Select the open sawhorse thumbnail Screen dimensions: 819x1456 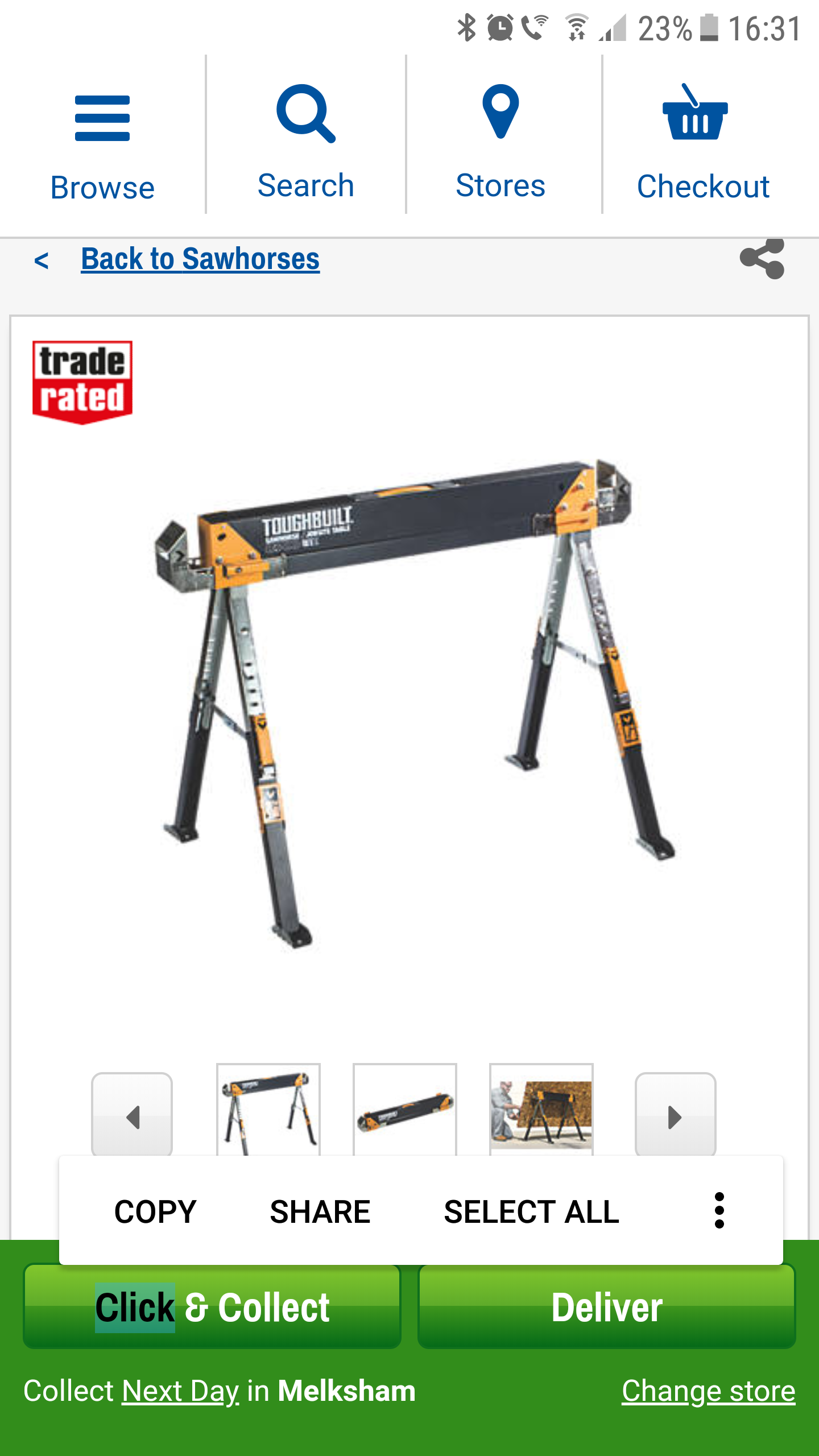pos(268,1110)
